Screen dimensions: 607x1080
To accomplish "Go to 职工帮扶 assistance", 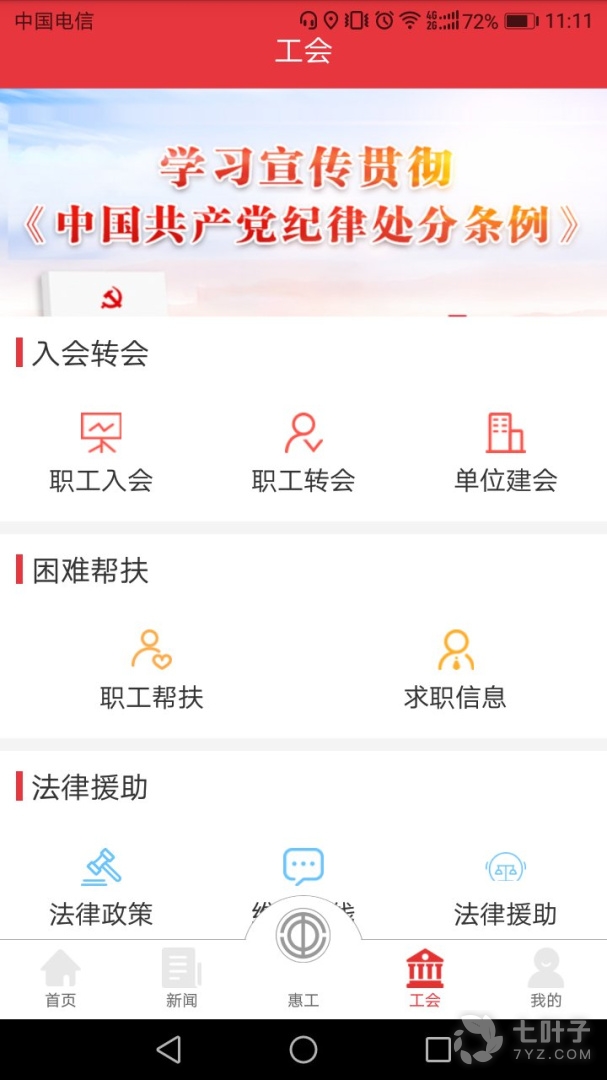I will 152,669.
